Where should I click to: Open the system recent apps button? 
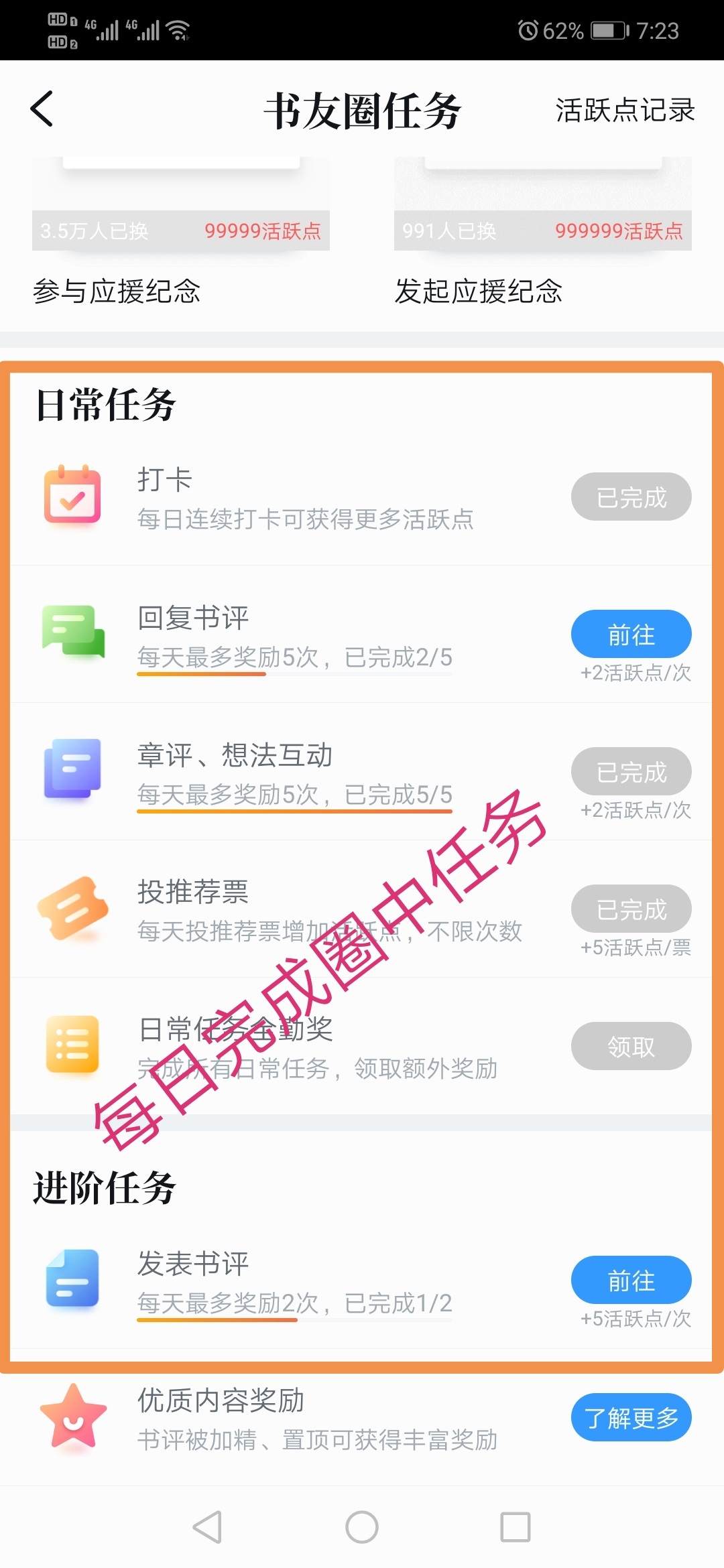pyautogui.click(x=516, y=1527)
